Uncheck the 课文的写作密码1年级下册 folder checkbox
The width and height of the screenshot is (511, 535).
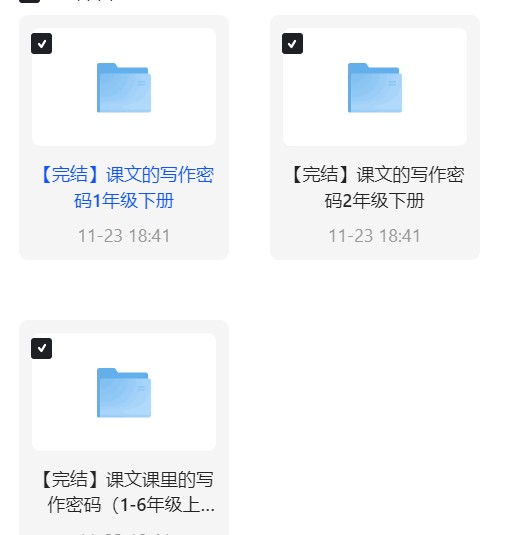pos(41,44)
